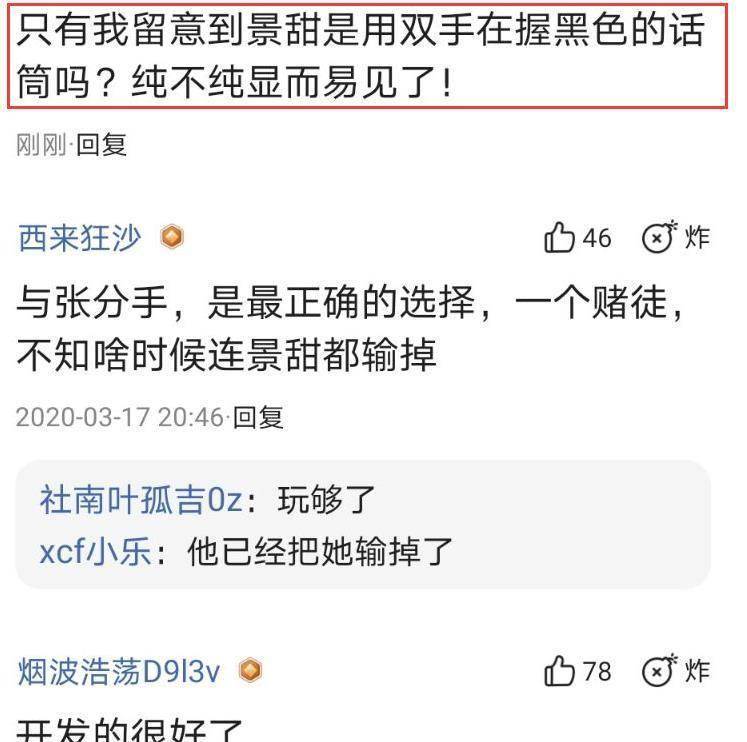
Task: Like 烟波浩荡D9l3v's comment
Action: tap(560, 671)
